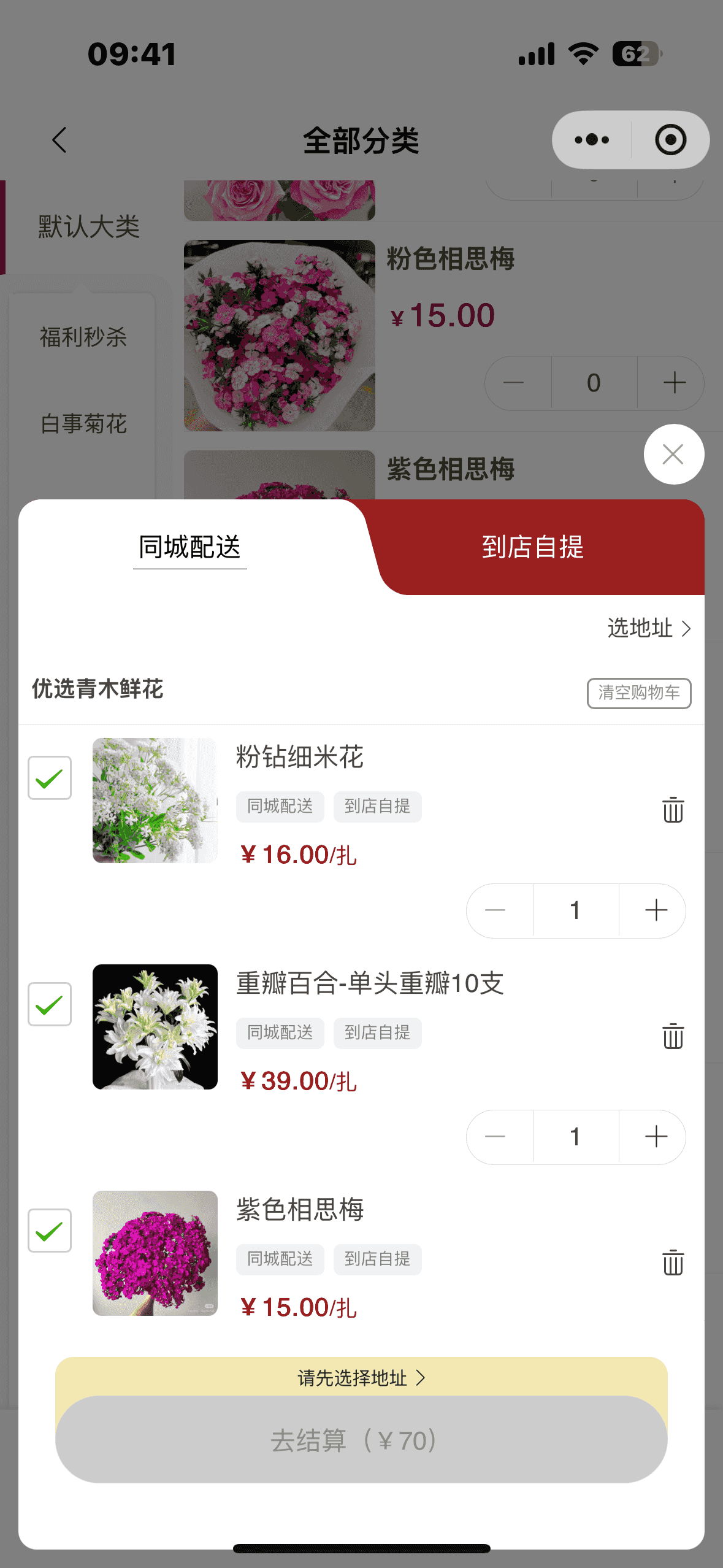Remove 紫色相思梅 using its trash icon
This screenshot has width=723, height=1568.
(673, 1262)
